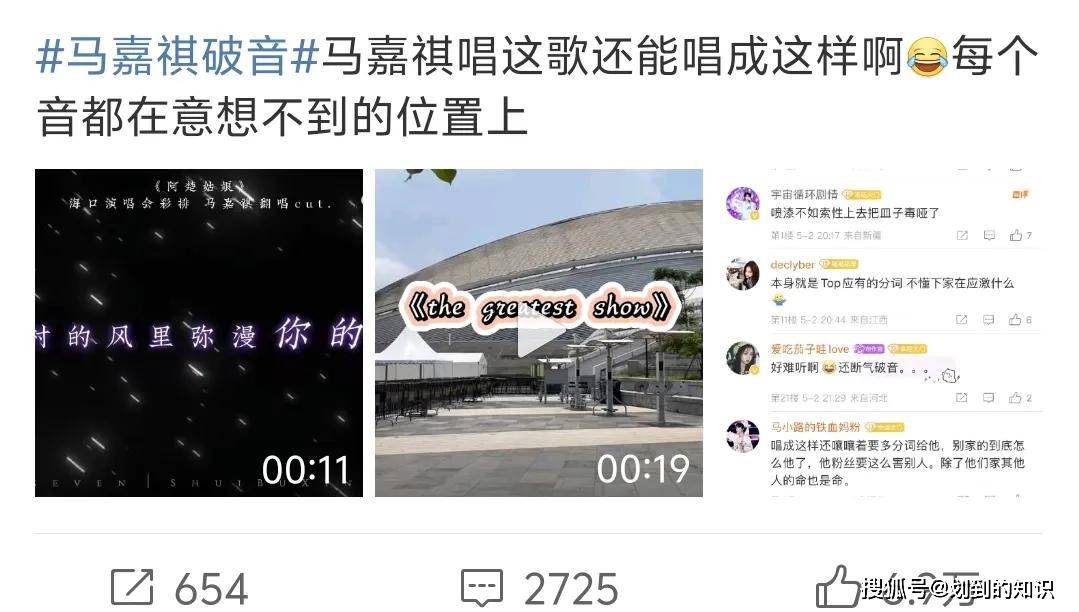Repost this post with 654 shares
The height and width of the screenshot is (612, 1079).
[x=178, y=587]
